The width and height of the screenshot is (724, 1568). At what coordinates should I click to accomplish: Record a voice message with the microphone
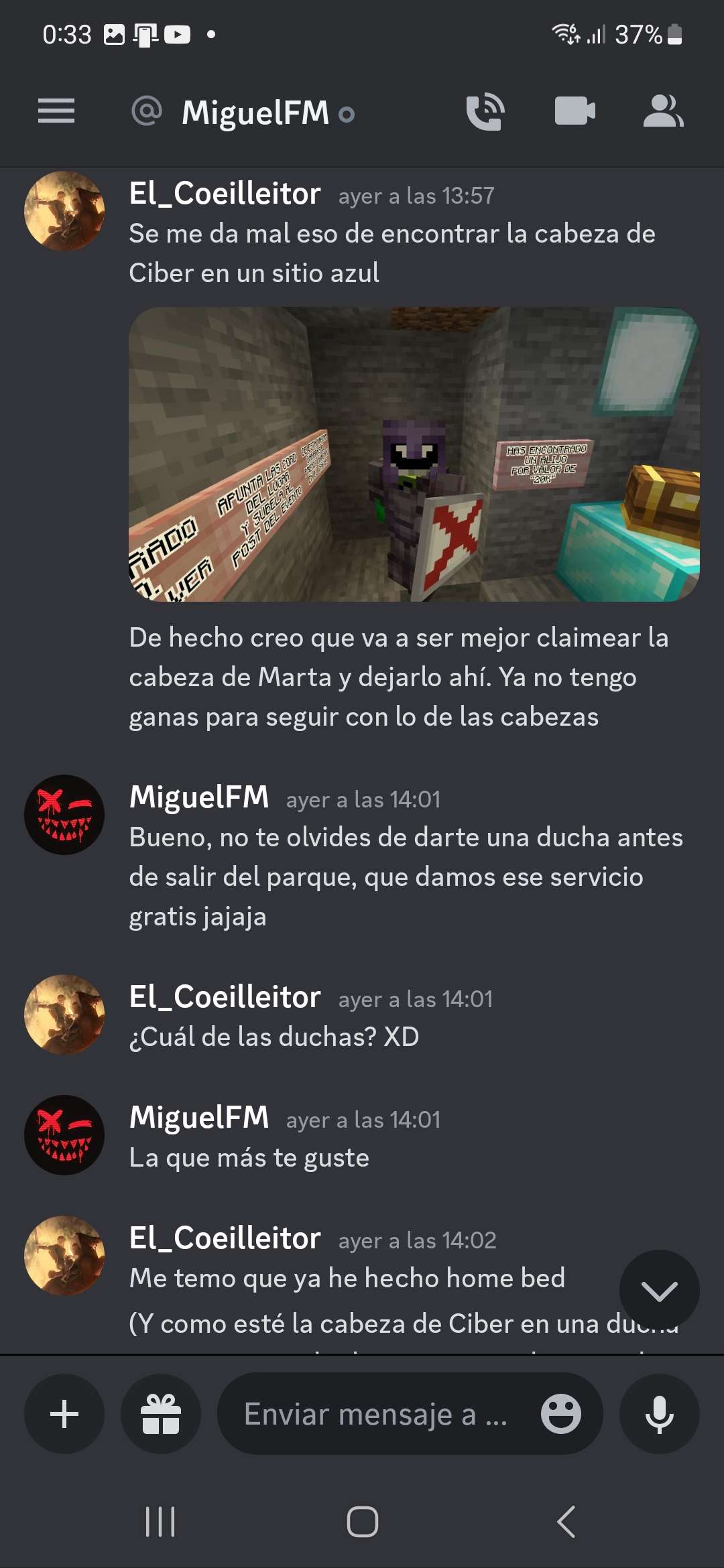click(x=659, y=1414)
